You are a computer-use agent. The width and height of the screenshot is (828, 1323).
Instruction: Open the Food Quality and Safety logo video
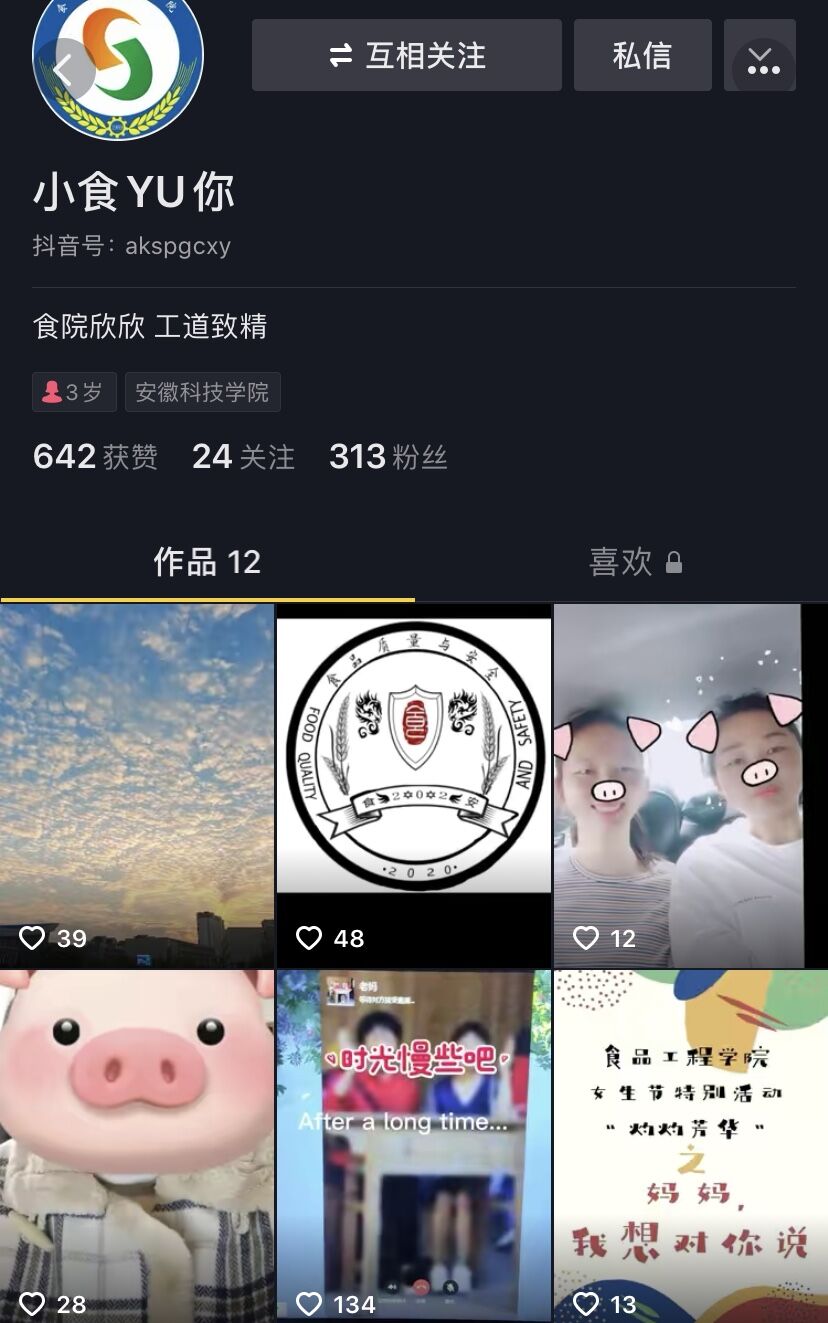coord(413,785)
